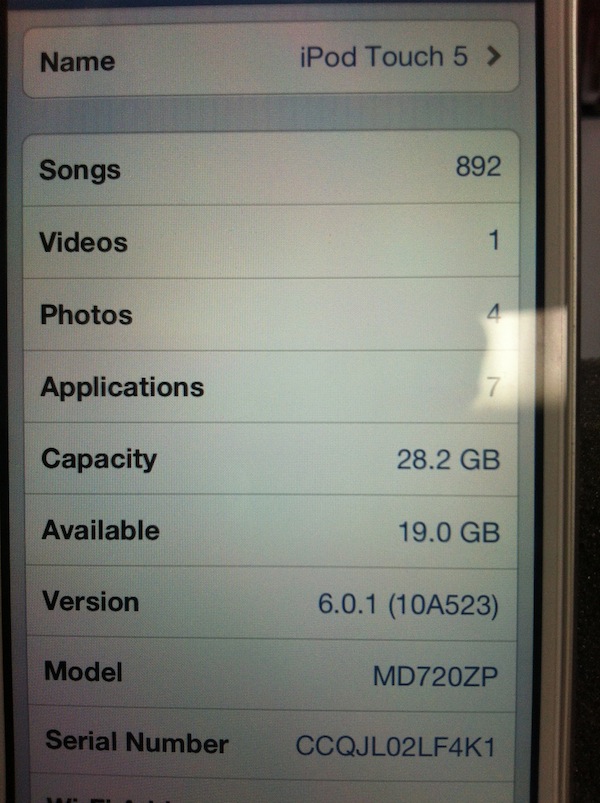Viewport: 600px width, 803px height.
Task: Open the Name row to rename device
Action: (270, 59)
